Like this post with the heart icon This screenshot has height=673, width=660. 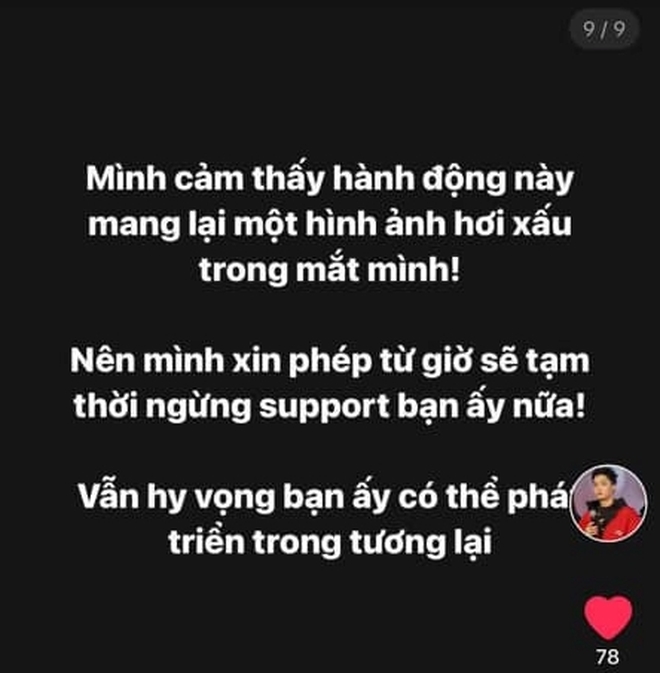608,617
